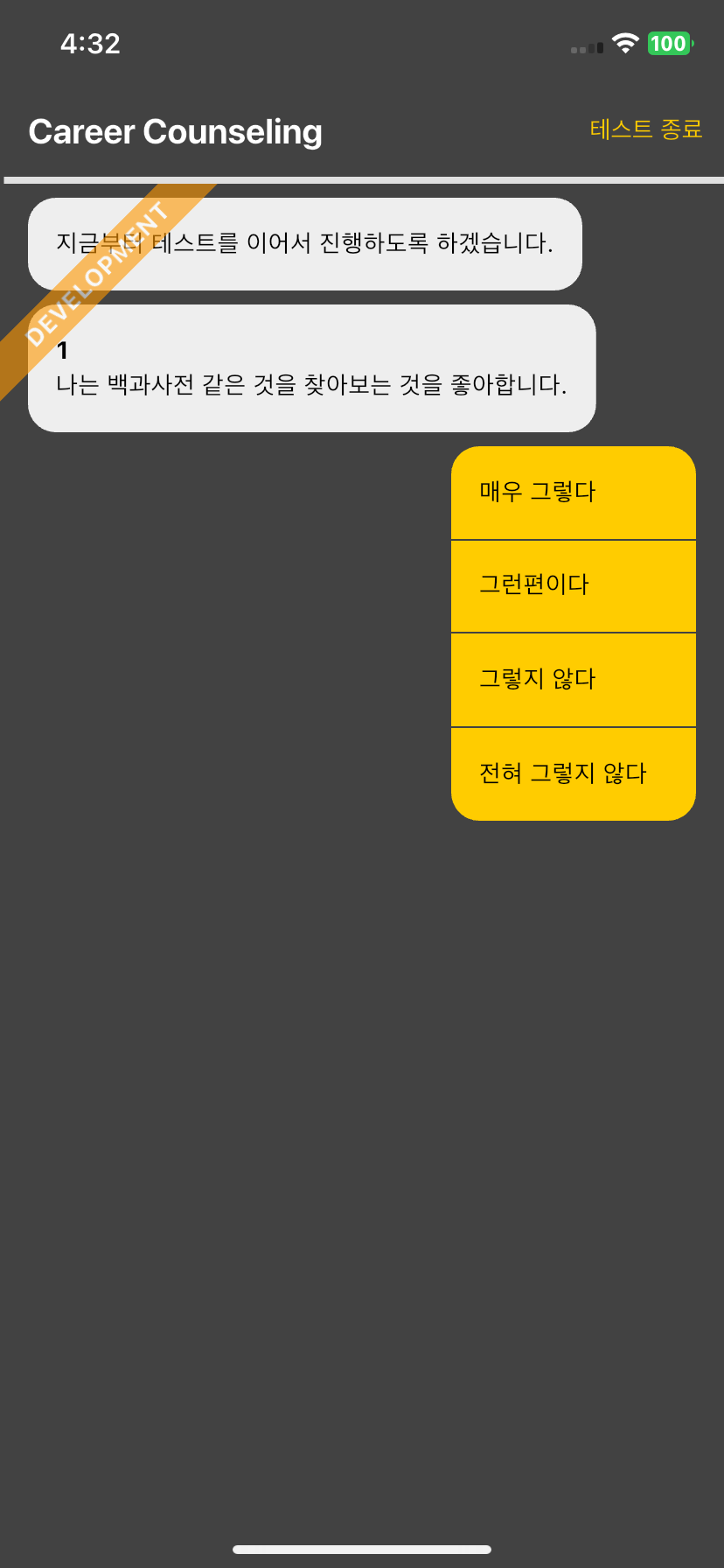Tap the yellow answer panel header area

pos(573,464)
